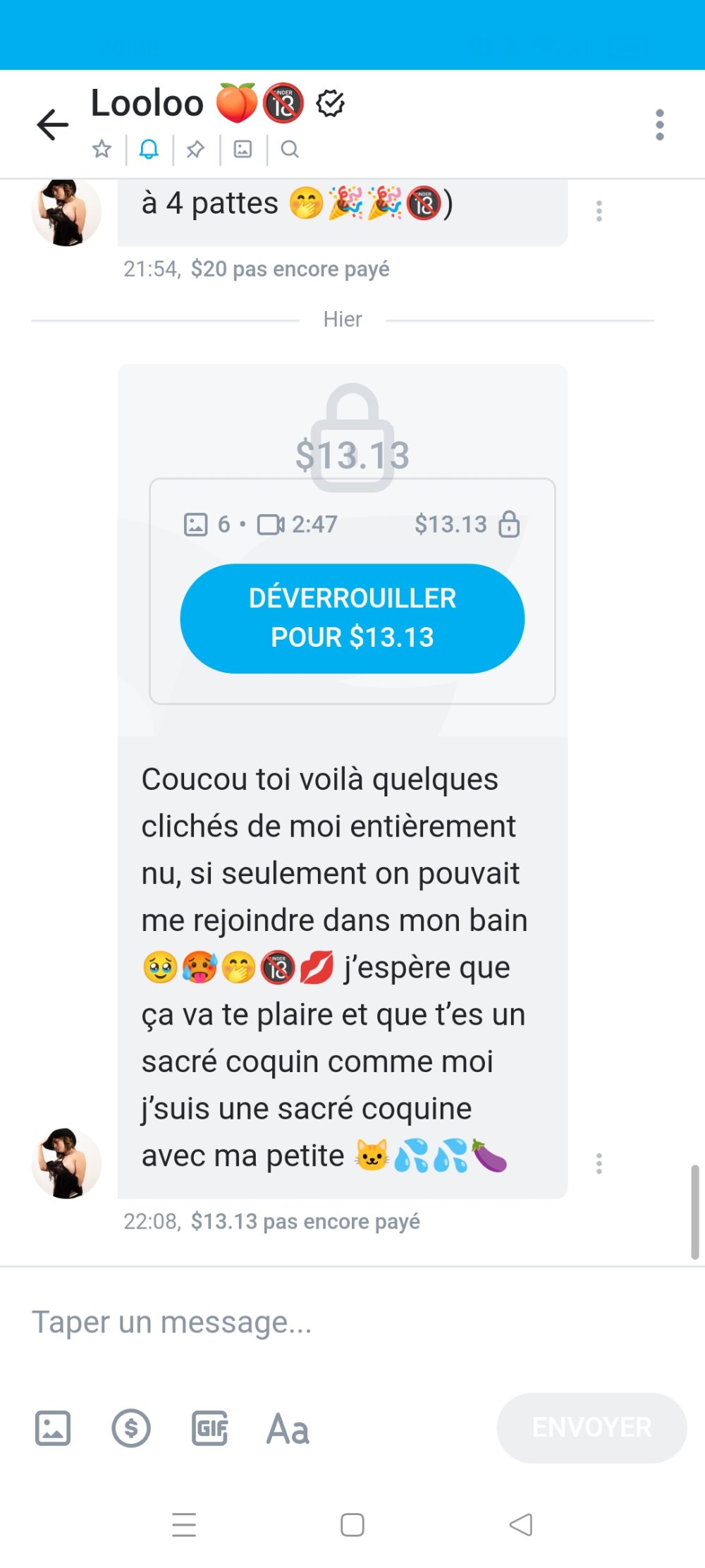This screenshot has width=705, height=1568.
Task: Go back from the Looloo chat
Action: pos(53,125)
